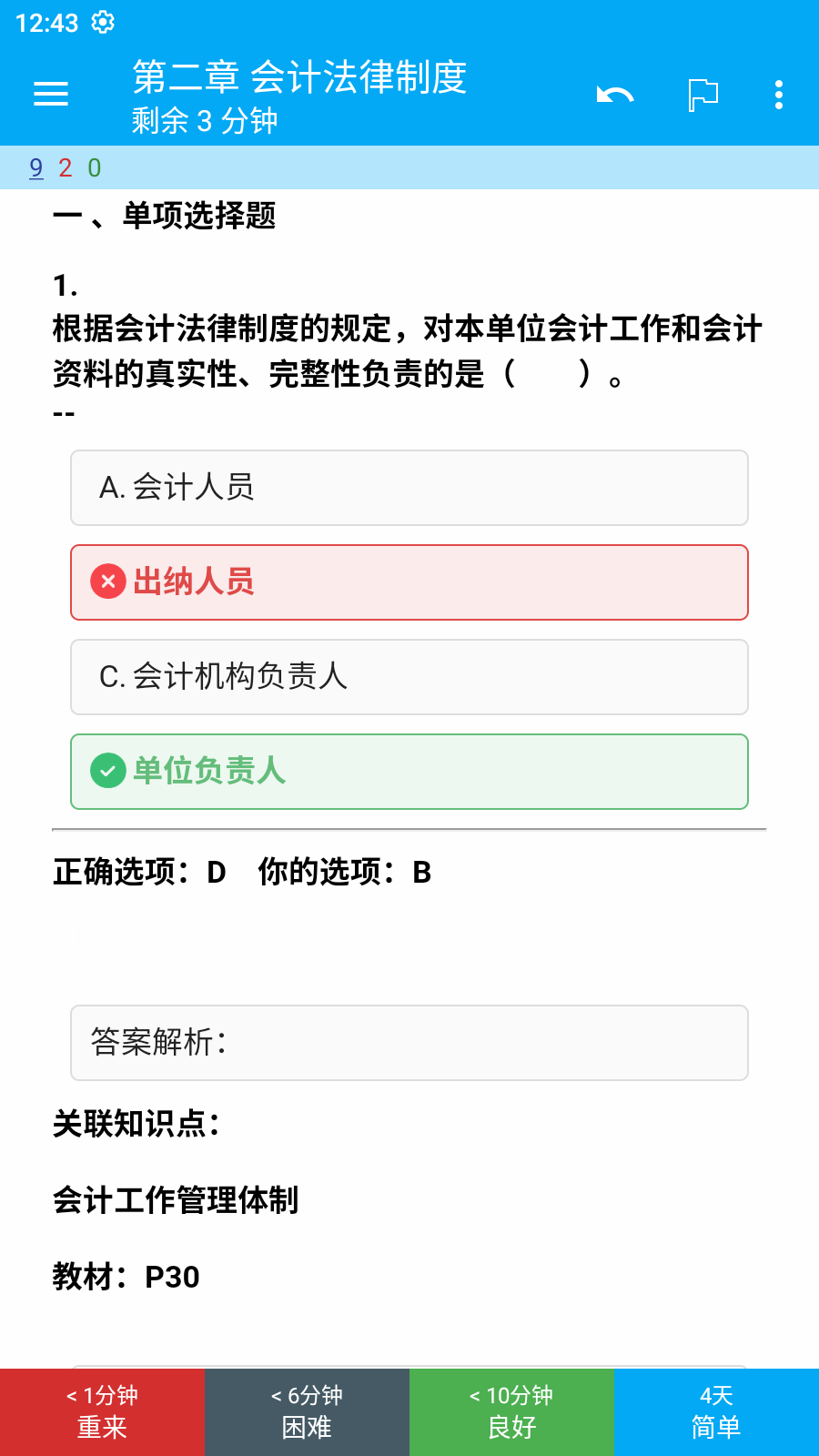The width and height of the screenshot is (819, 1456).
Task: Open the hamburger navigation drawer
Action: point(51,95)
